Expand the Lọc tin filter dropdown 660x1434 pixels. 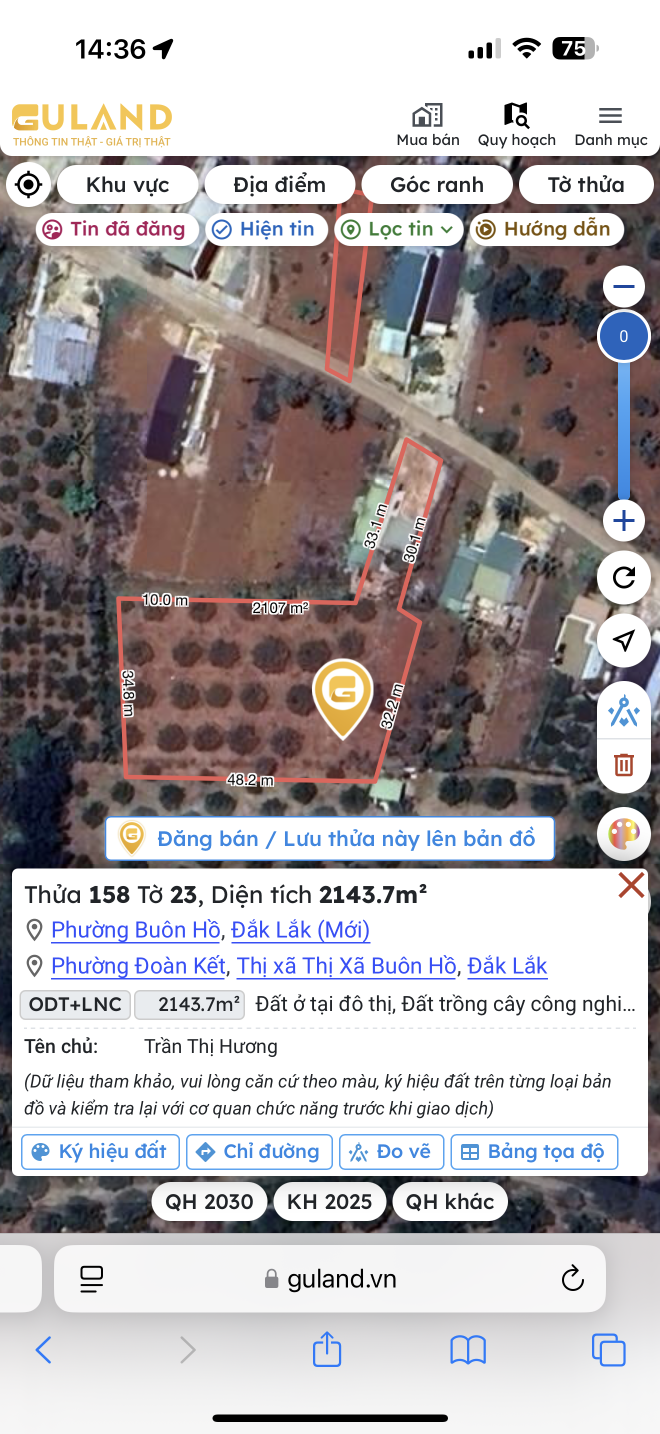point(398,229)
